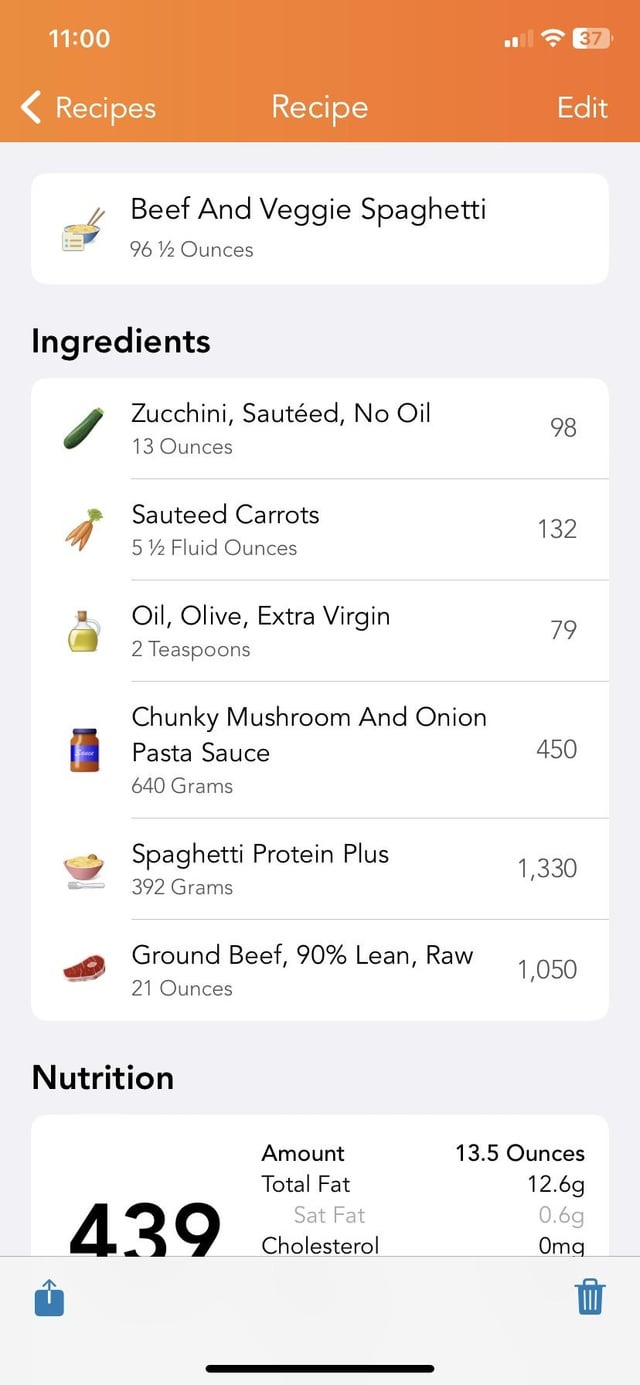640x1385 pixels.
Task: Share this recipe
Action: tap(49, 1297)
